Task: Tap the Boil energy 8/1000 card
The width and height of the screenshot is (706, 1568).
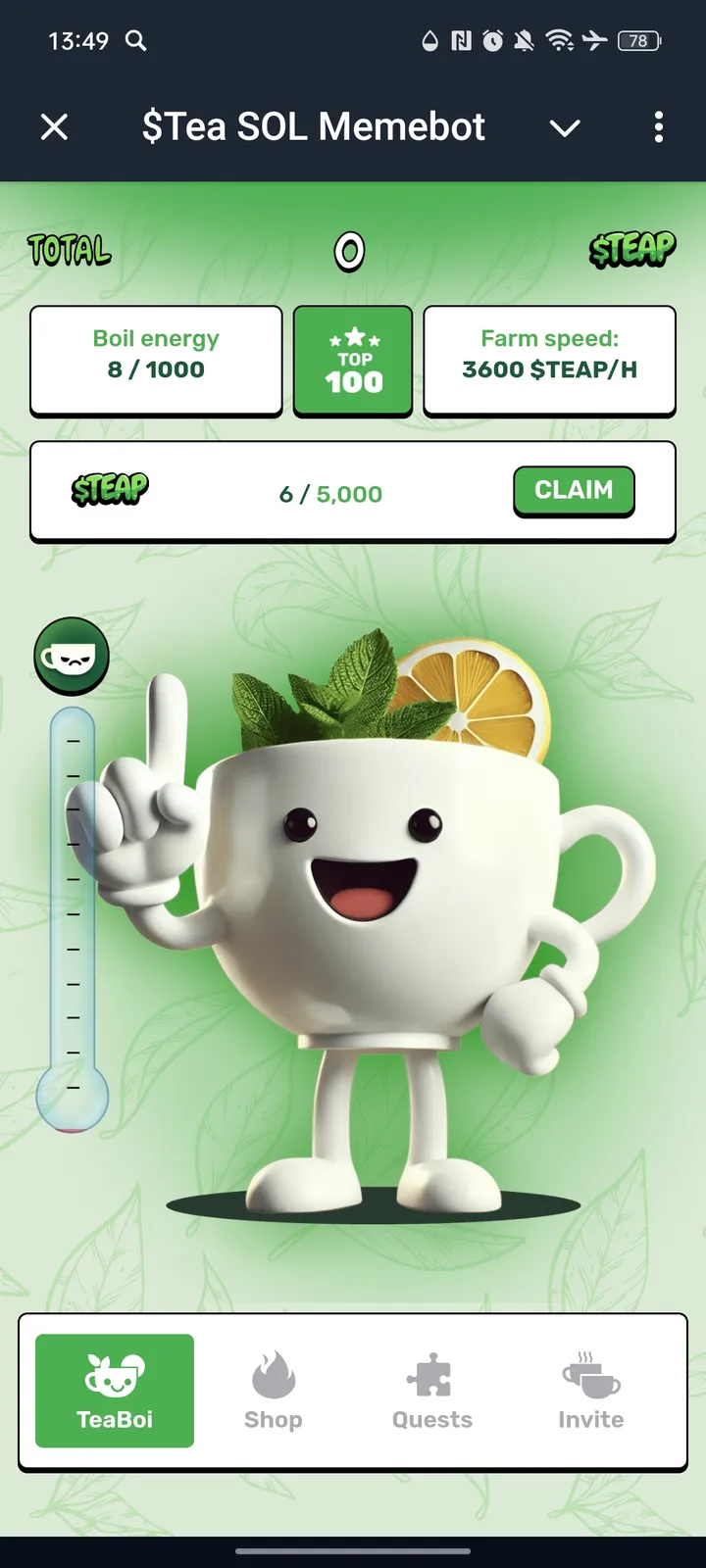Action: [x=155, y=359]
